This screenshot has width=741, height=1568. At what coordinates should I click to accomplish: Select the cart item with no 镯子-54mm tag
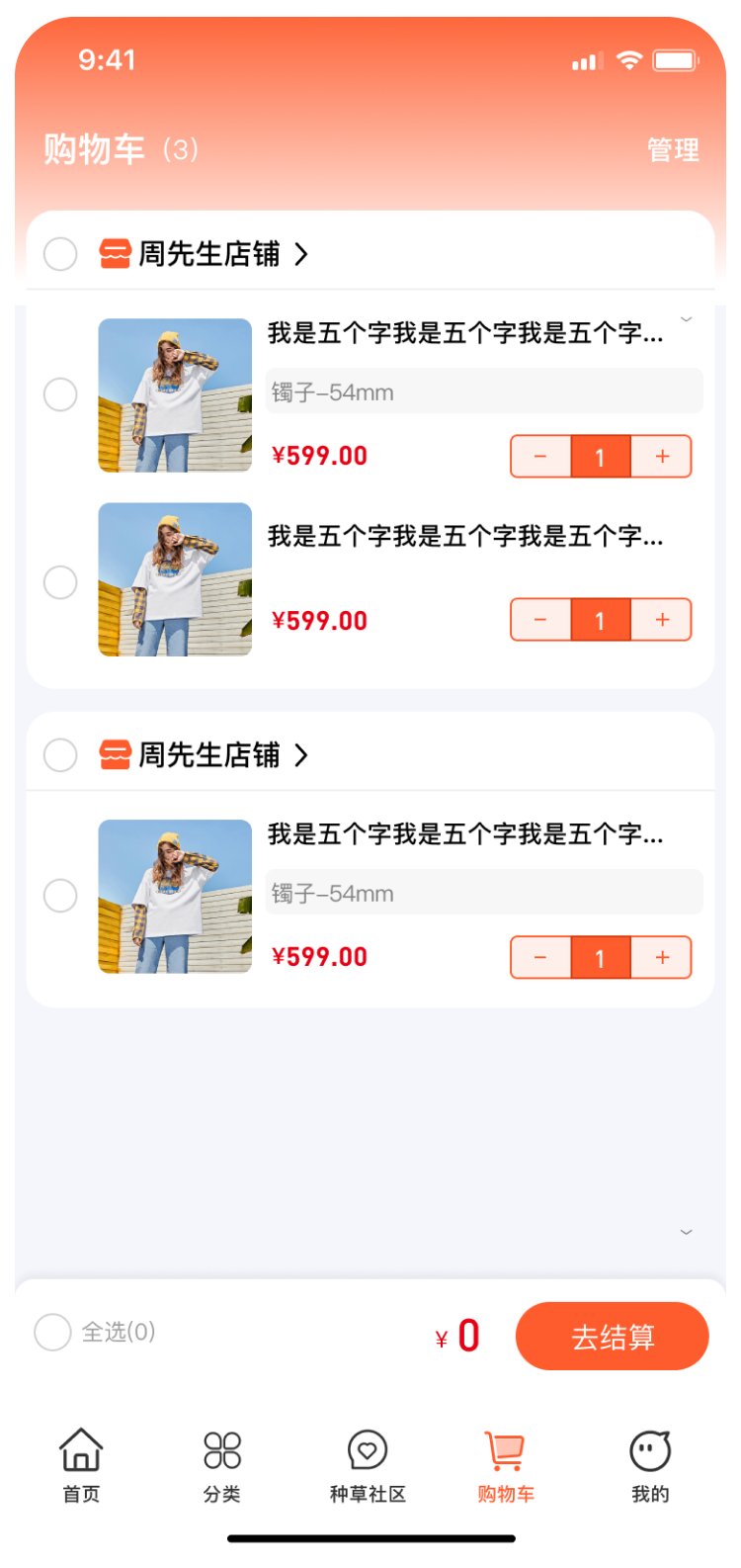(60, 582)
